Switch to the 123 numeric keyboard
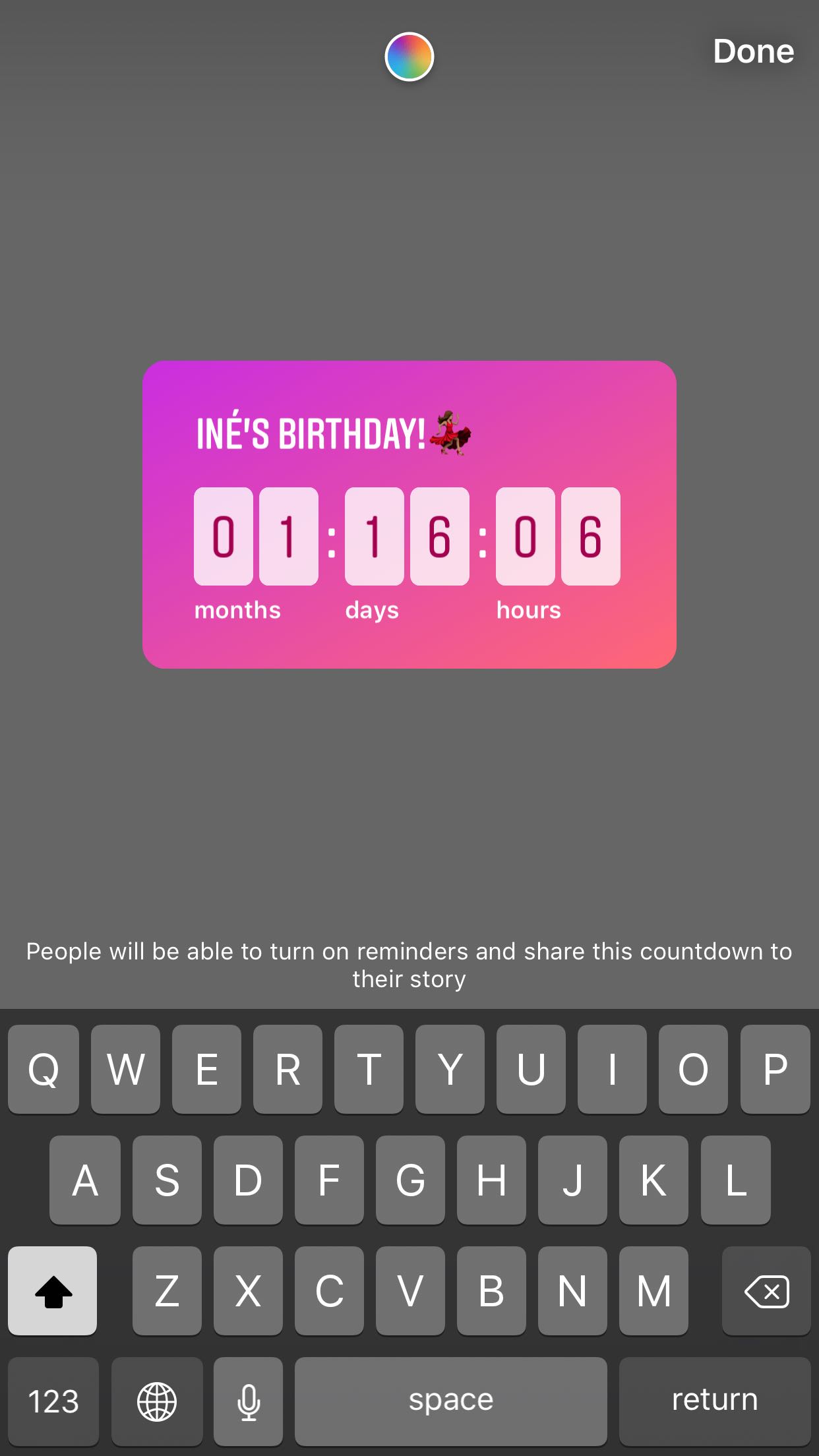Viewport: 819px width, 1456px height. point(53,1401)
